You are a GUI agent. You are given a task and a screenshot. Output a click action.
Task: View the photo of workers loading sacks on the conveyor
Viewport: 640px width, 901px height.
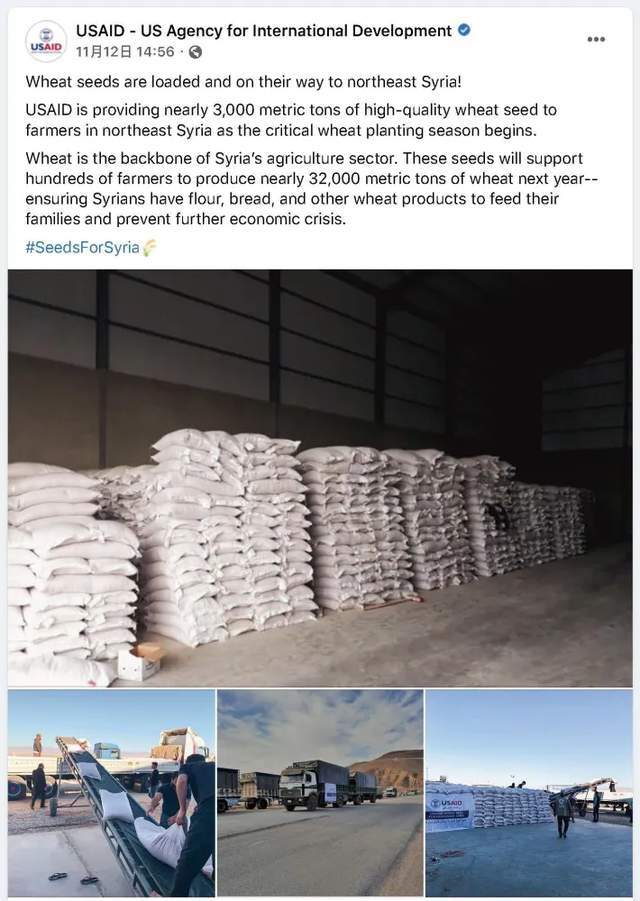[111, 792]
